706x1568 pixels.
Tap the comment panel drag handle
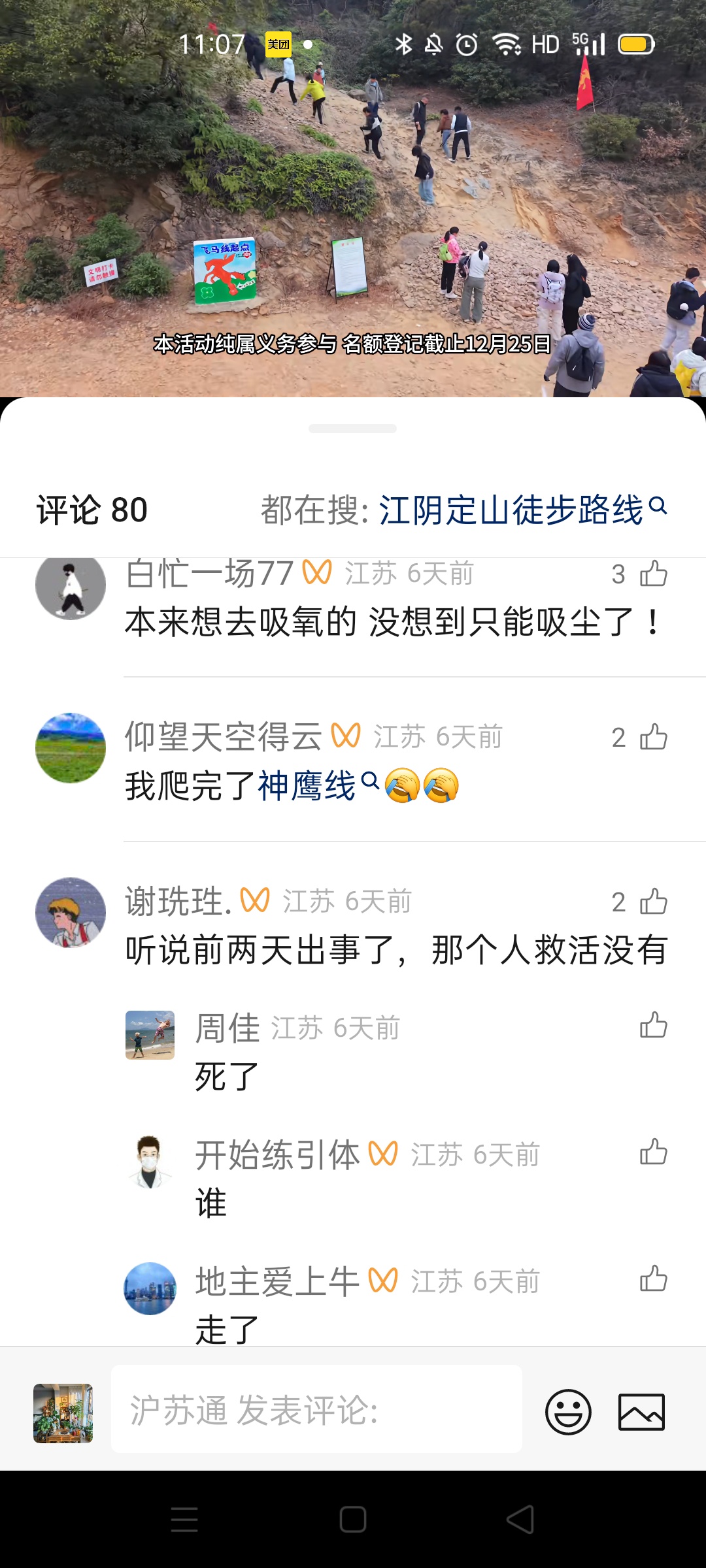(353, 429)
